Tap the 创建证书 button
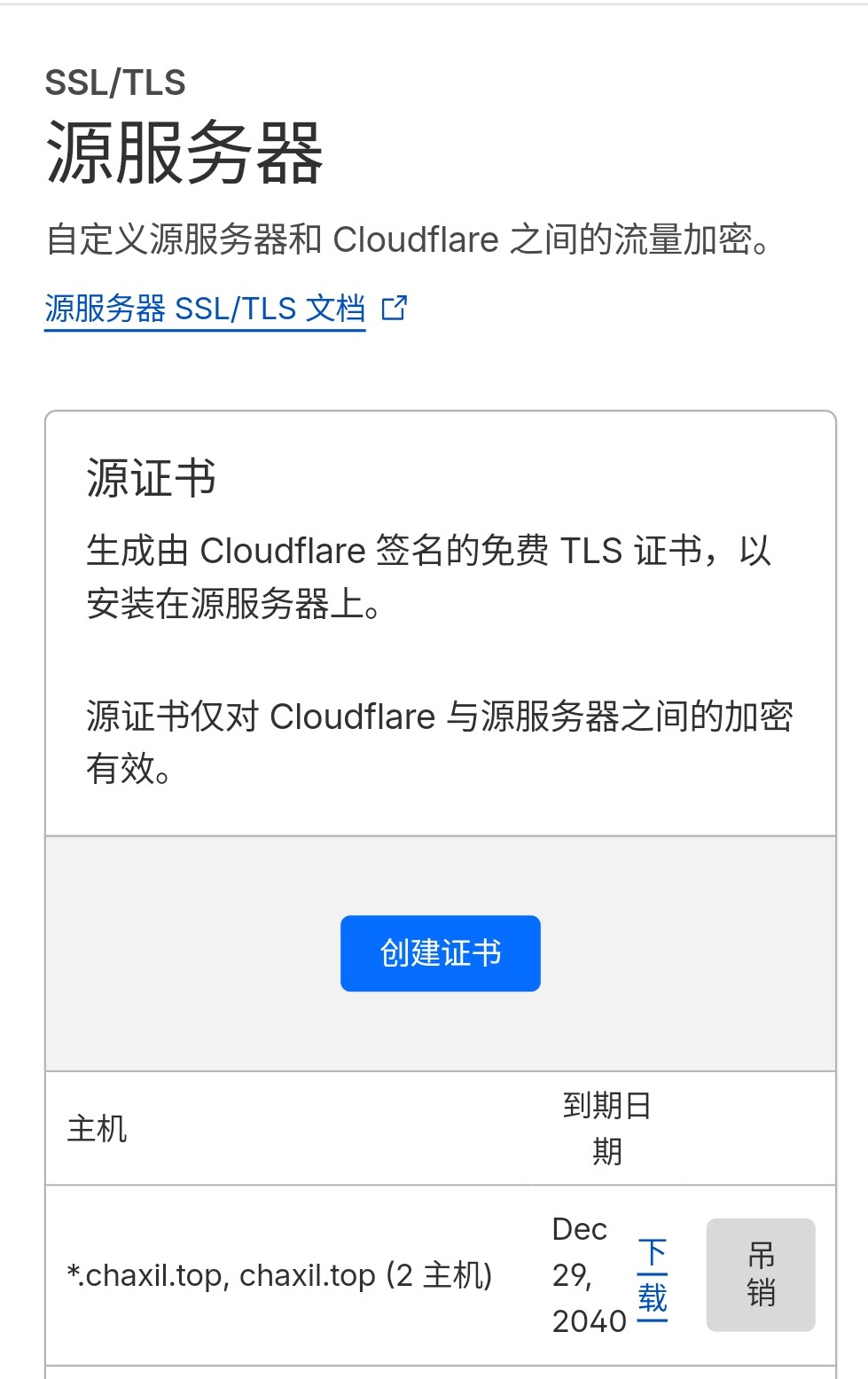 pyautogui.click(x=440, y=953)
